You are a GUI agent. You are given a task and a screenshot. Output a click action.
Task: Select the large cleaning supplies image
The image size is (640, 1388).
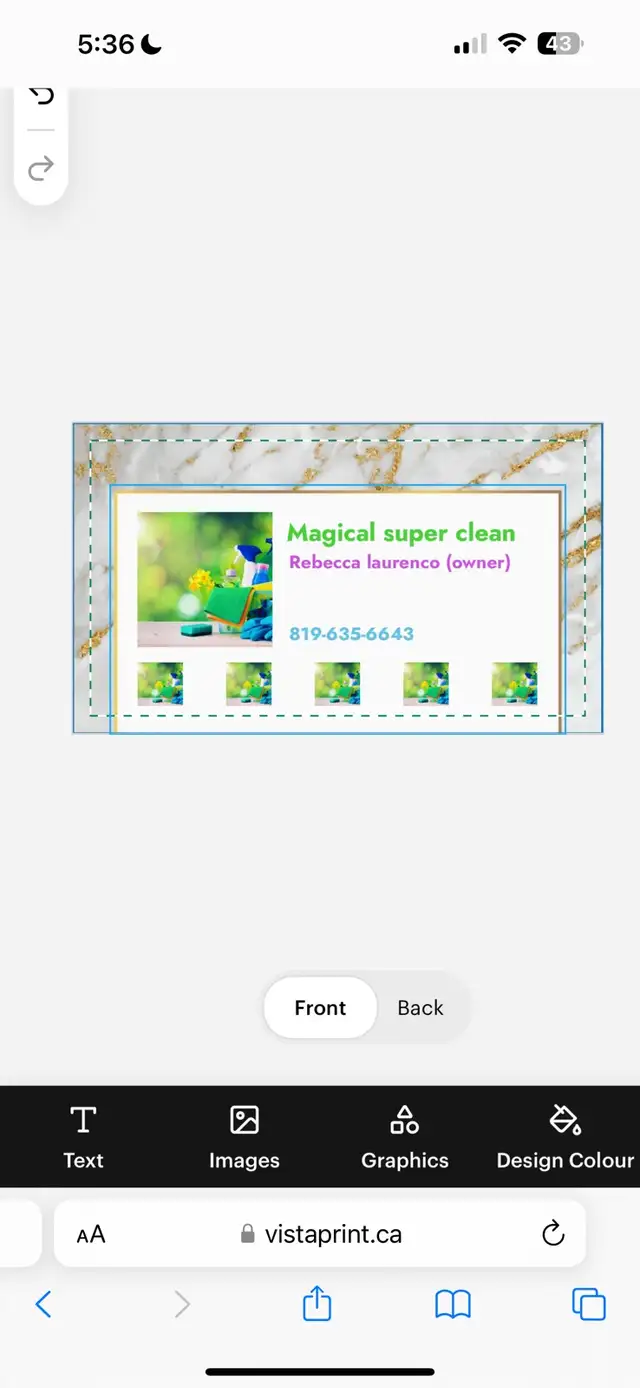tap(205, 579)
